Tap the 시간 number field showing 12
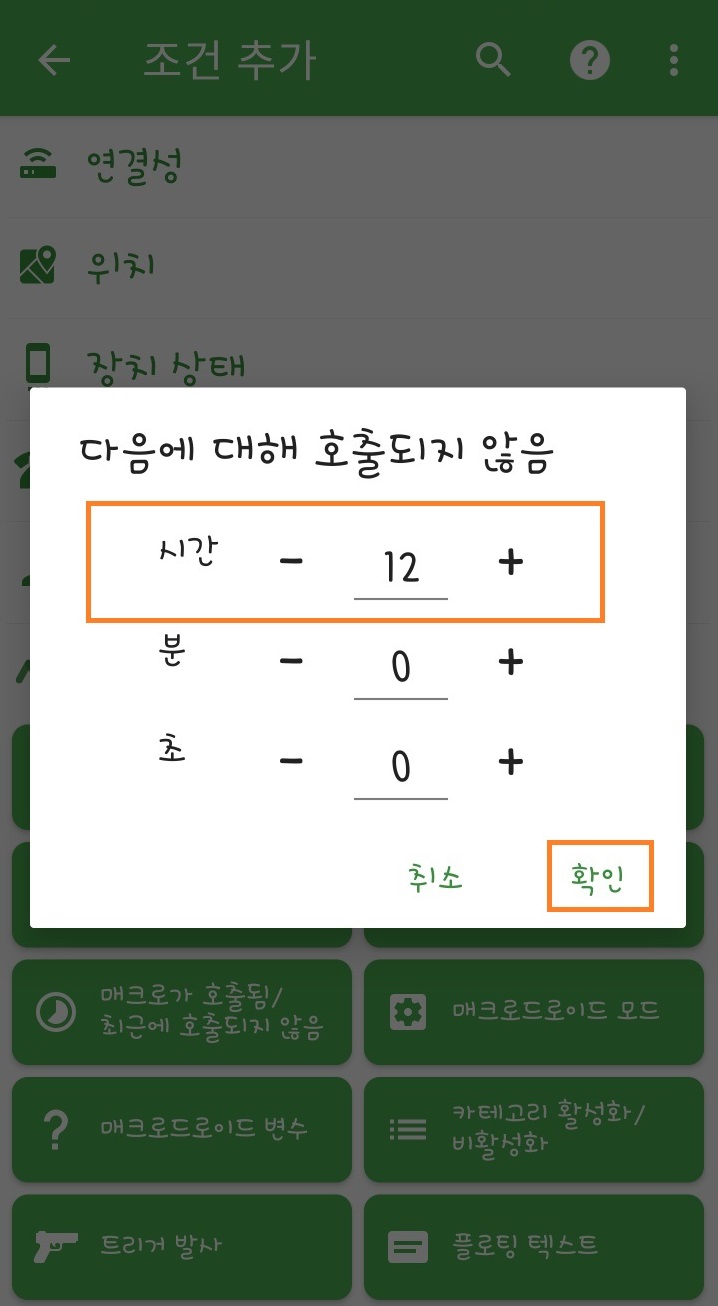Screen dimensions: 718x1306 pos(401,568)
